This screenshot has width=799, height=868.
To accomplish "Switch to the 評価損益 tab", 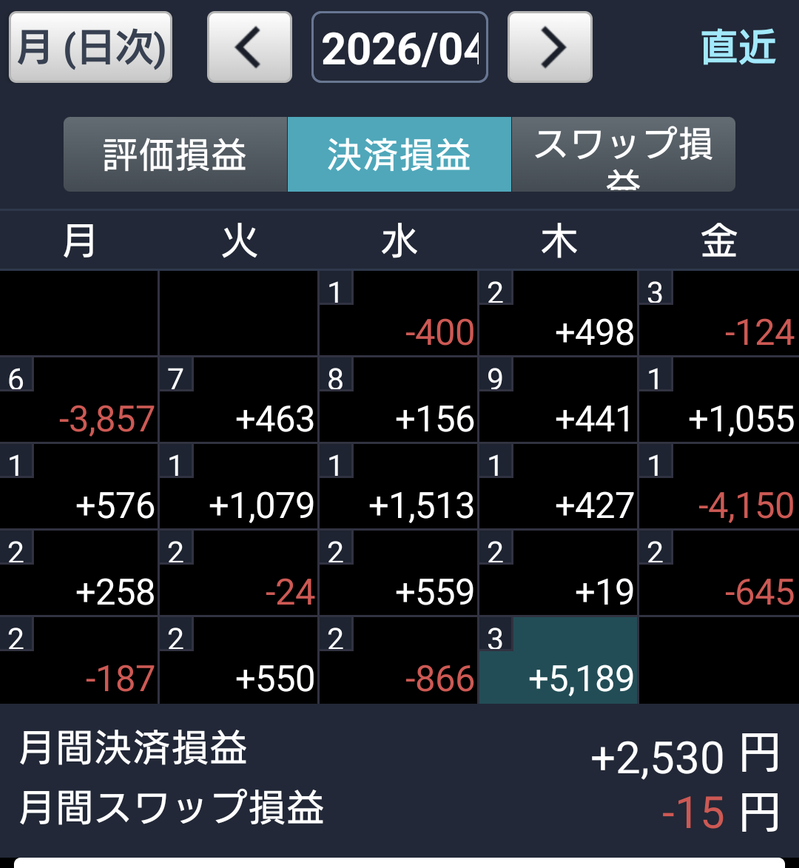I will point(176,154).
